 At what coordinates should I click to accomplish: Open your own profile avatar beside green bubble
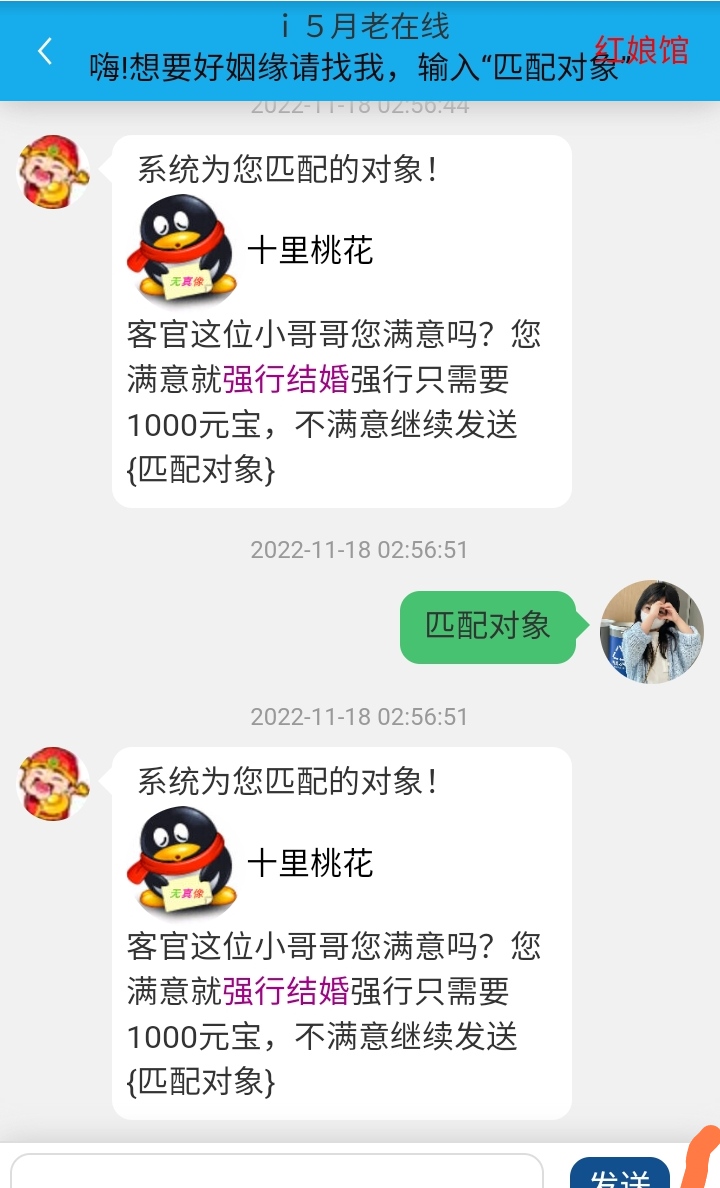tap(651, 632)
